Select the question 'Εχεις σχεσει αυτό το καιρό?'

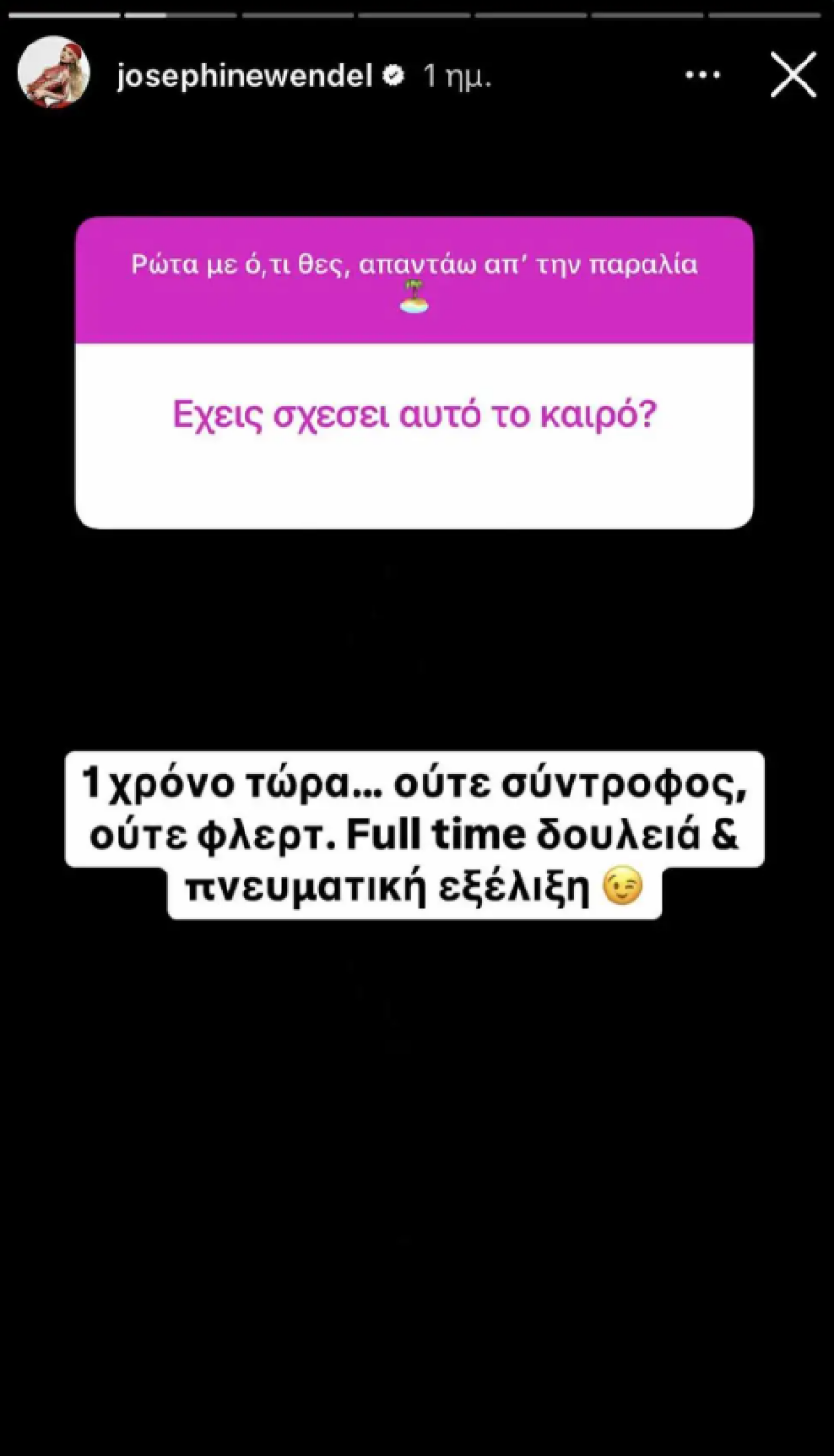[x=412, y=413]
